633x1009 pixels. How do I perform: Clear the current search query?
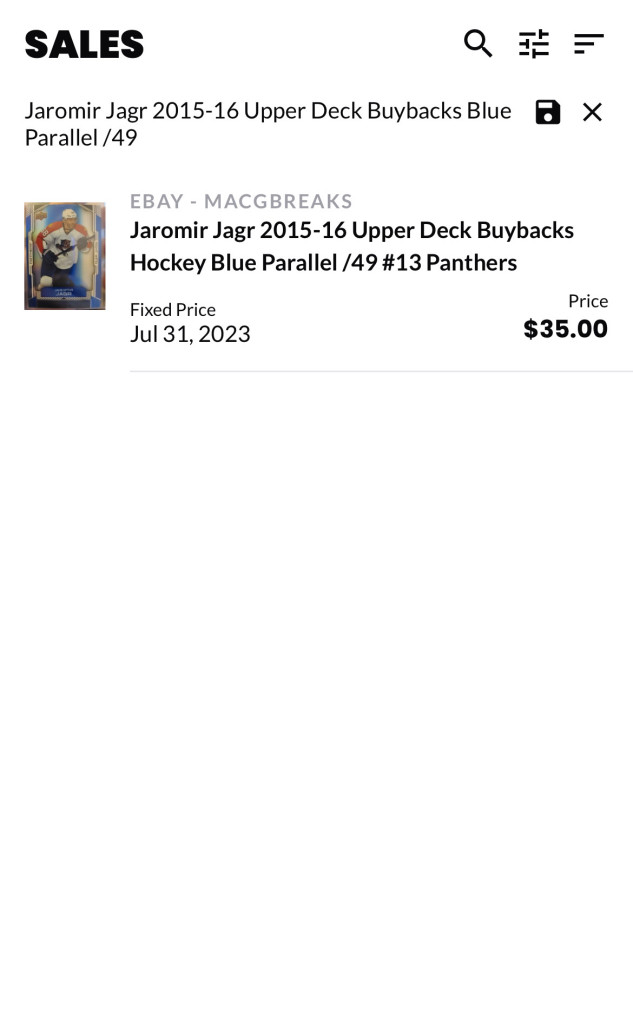pos(592,112)
